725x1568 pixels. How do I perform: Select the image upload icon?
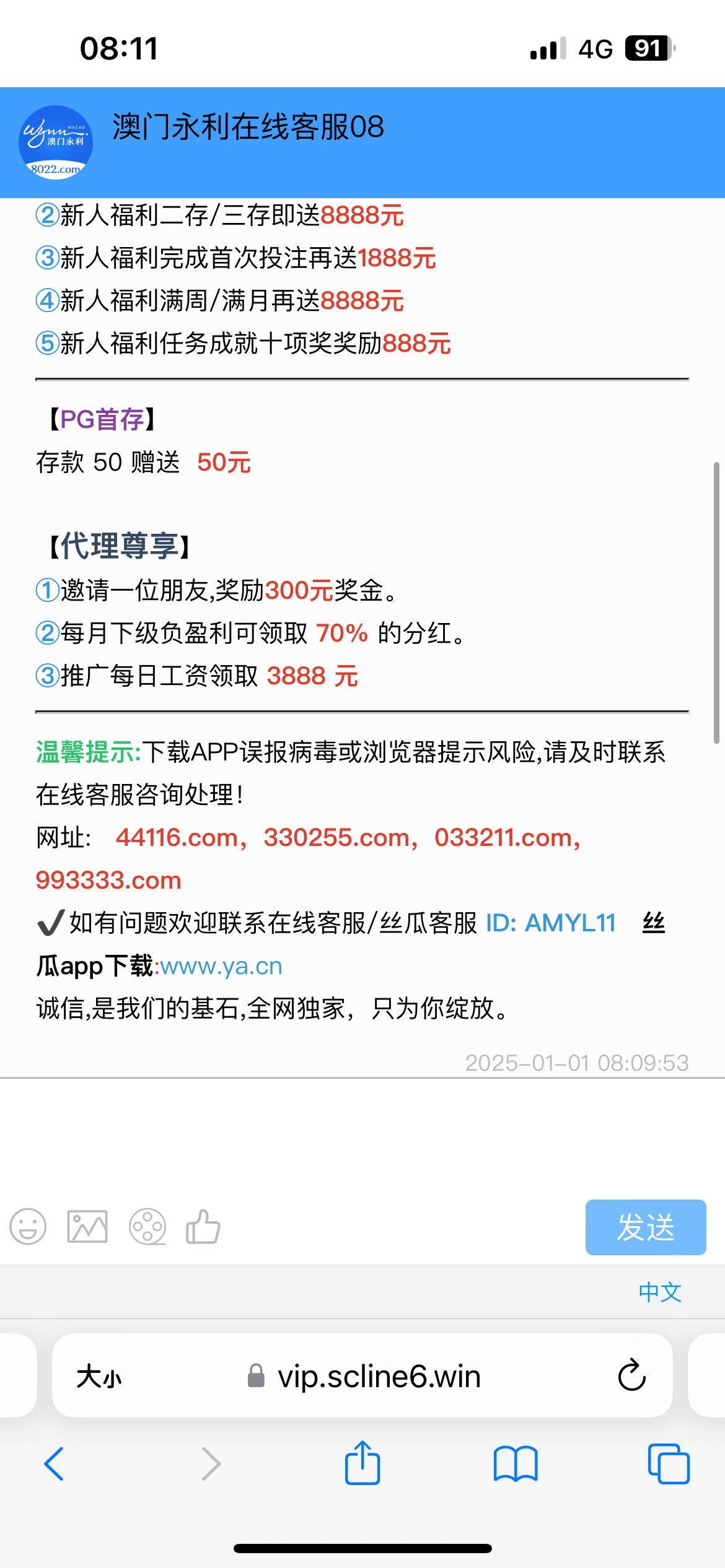click(x=87, y=1228)
